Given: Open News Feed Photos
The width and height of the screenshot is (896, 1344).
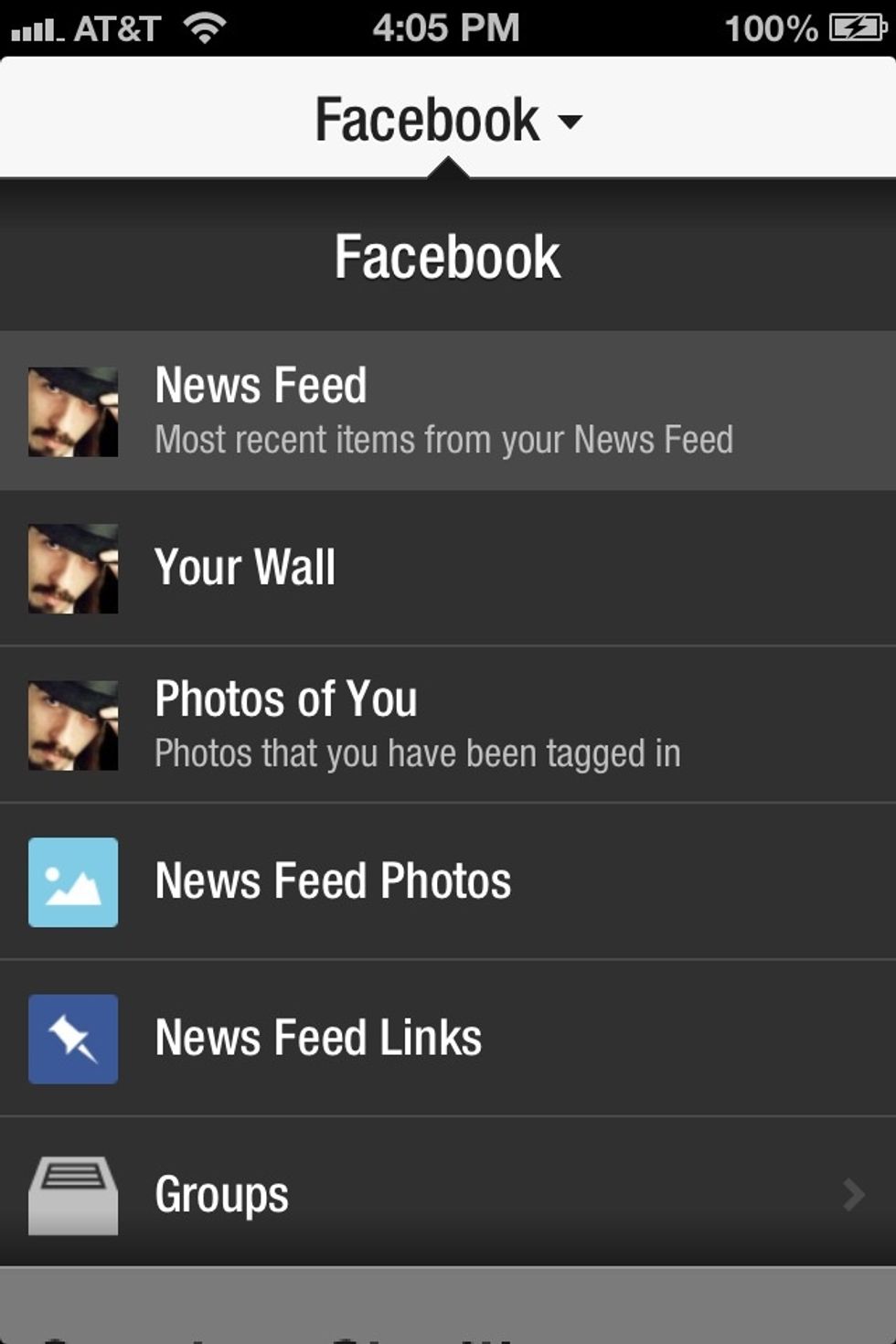Looking at the screenshot, I should point(366,880).
